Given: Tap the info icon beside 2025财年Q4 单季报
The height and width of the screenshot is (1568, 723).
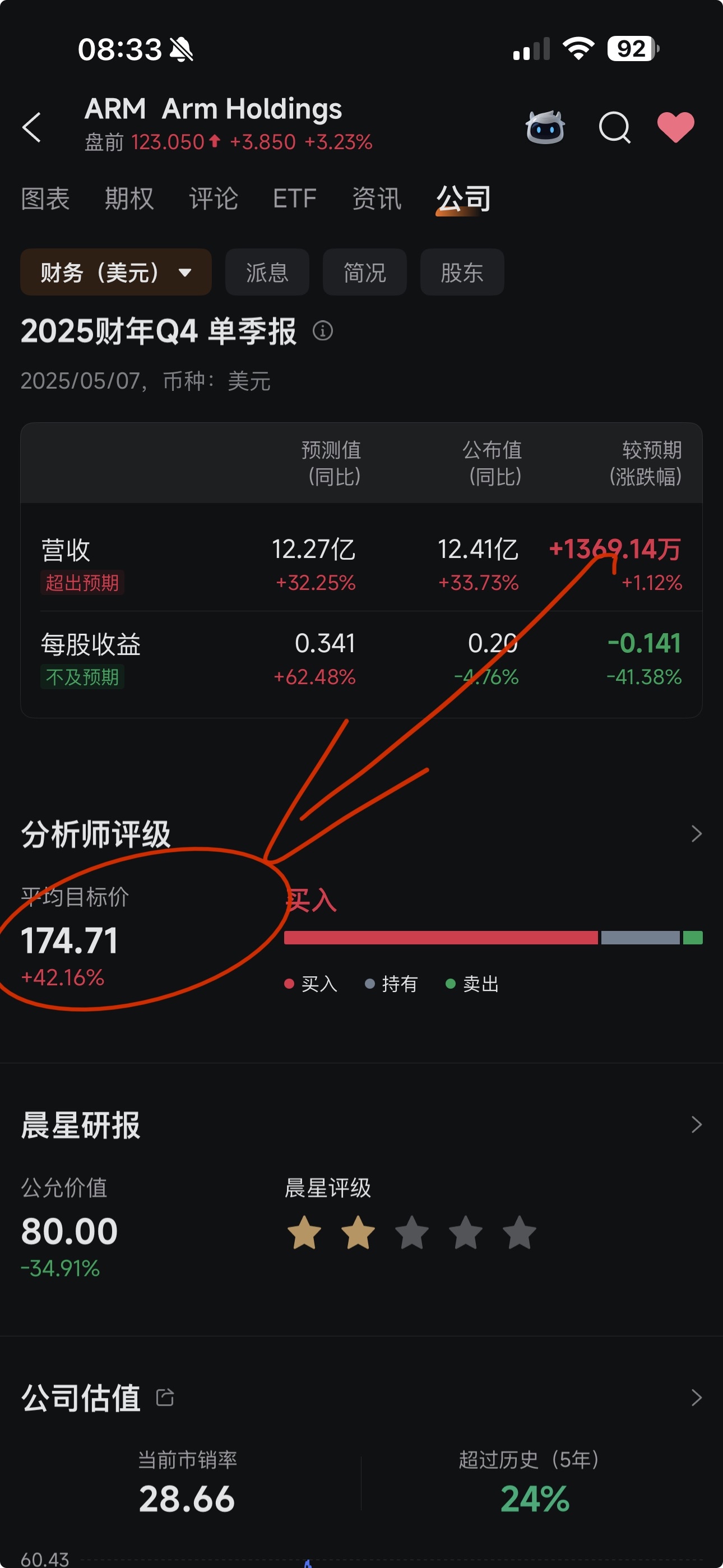Looking at the screenshot, I should point(323,331).
